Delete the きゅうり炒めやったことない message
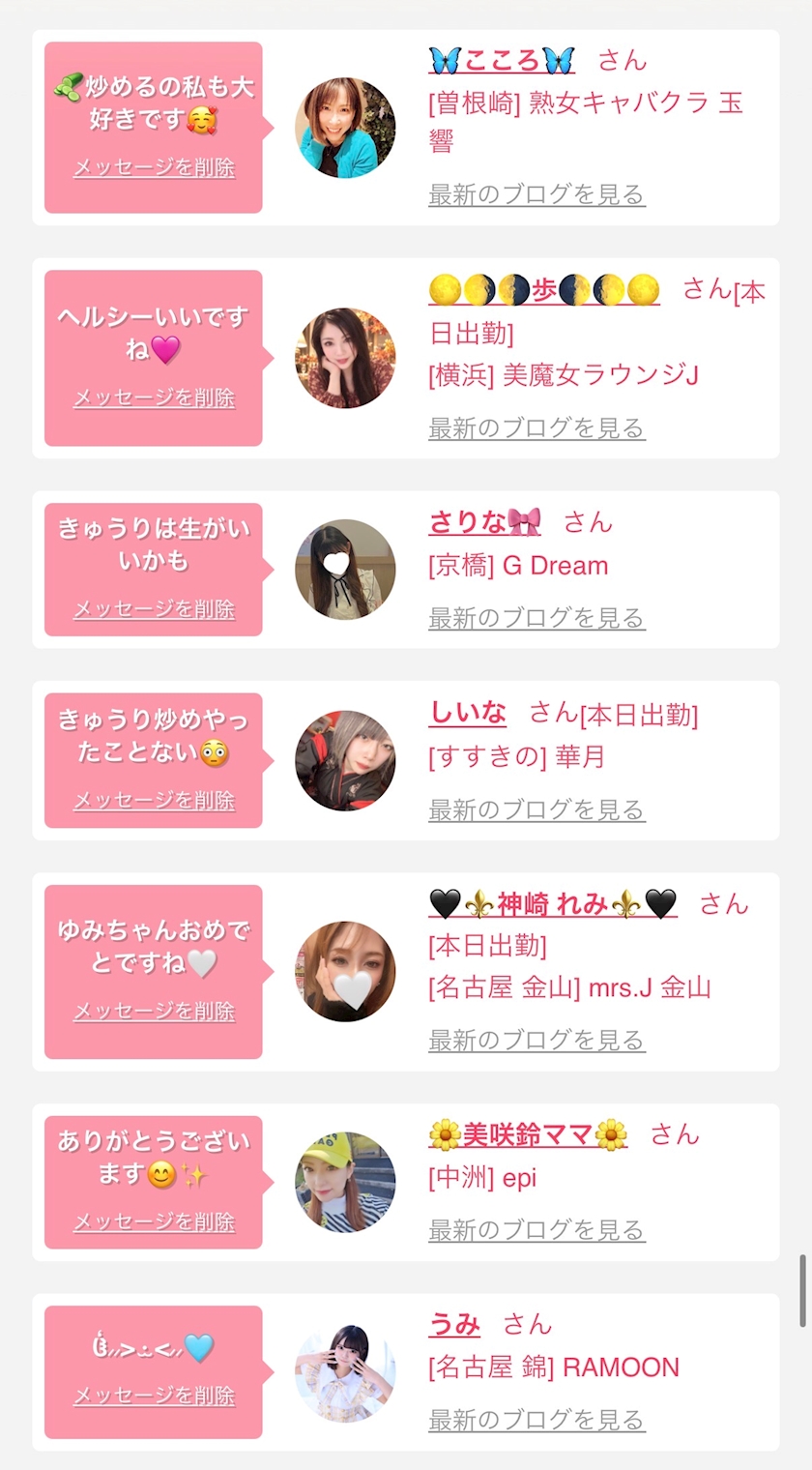The width and height of the screenshot is (812, 1470). (x=154, y=801)
